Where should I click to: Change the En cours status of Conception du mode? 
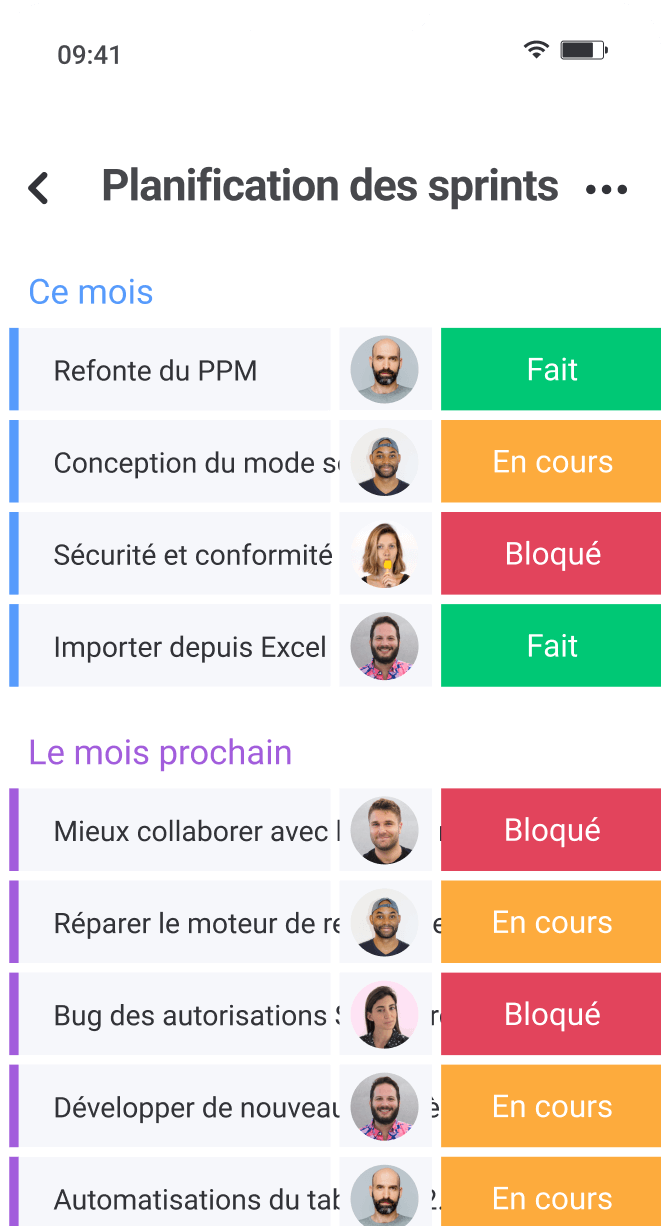(551, 462)
